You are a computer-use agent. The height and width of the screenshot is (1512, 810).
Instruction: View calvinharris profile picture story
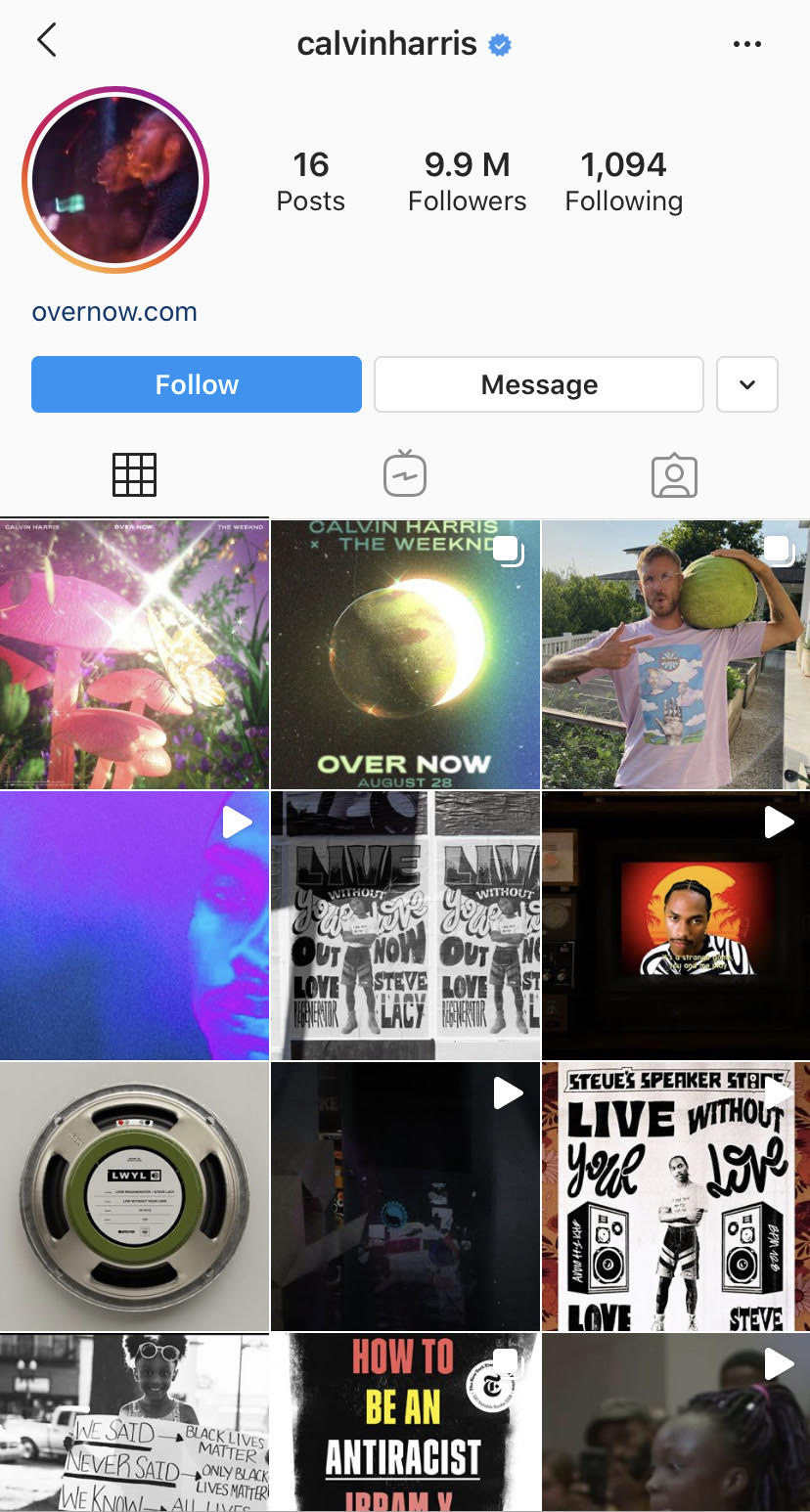pyautogui.click(x=115, y=180)
